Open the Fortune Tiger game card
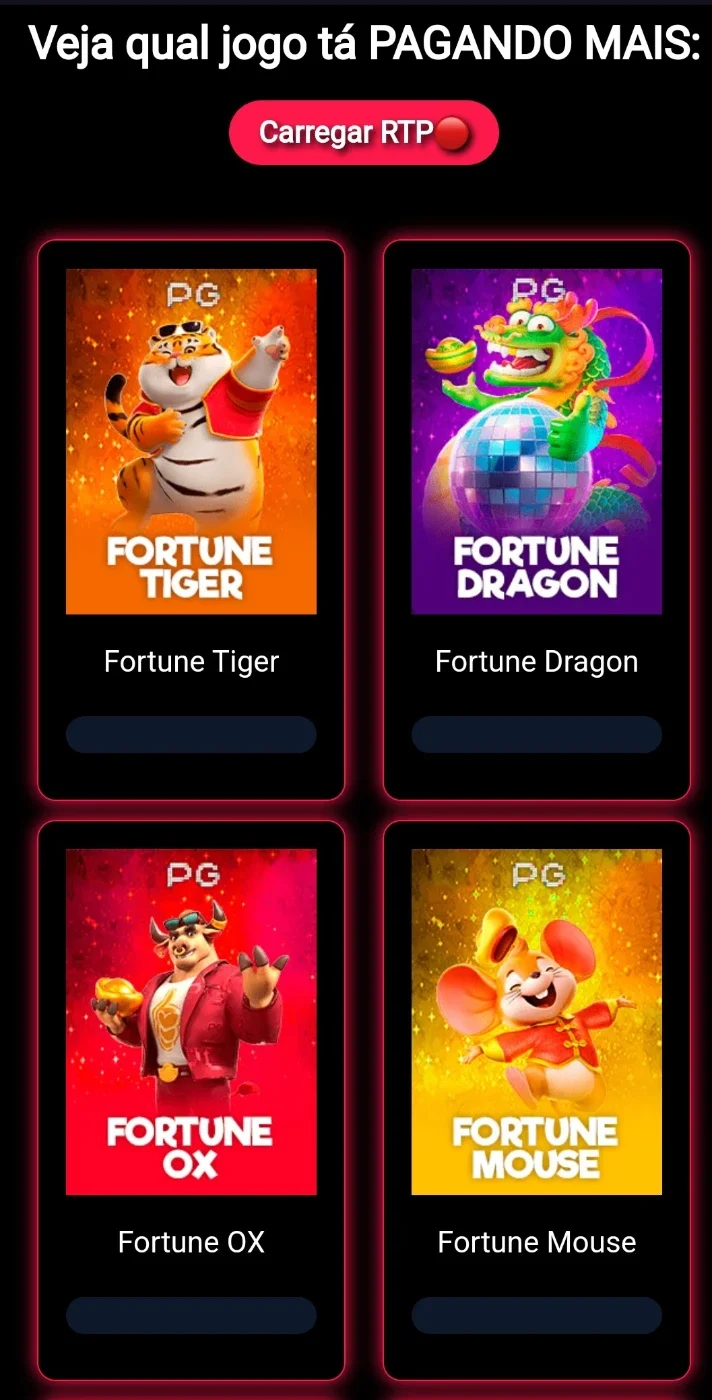This screenshot has height=1400, width=712. 191,520
